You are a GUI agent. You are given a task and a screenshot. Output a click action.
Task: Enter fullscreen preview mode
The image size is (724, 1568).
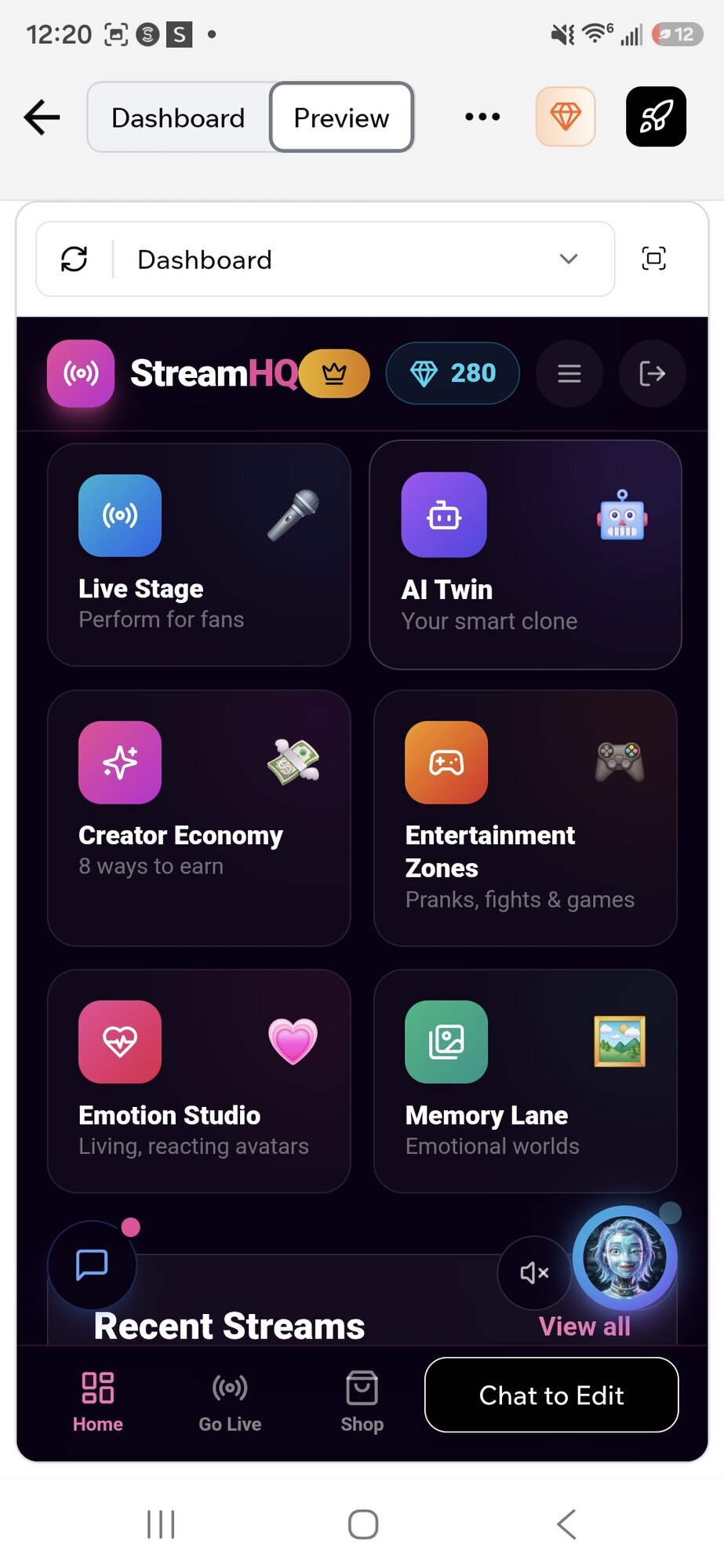click(x=653, y=259)
